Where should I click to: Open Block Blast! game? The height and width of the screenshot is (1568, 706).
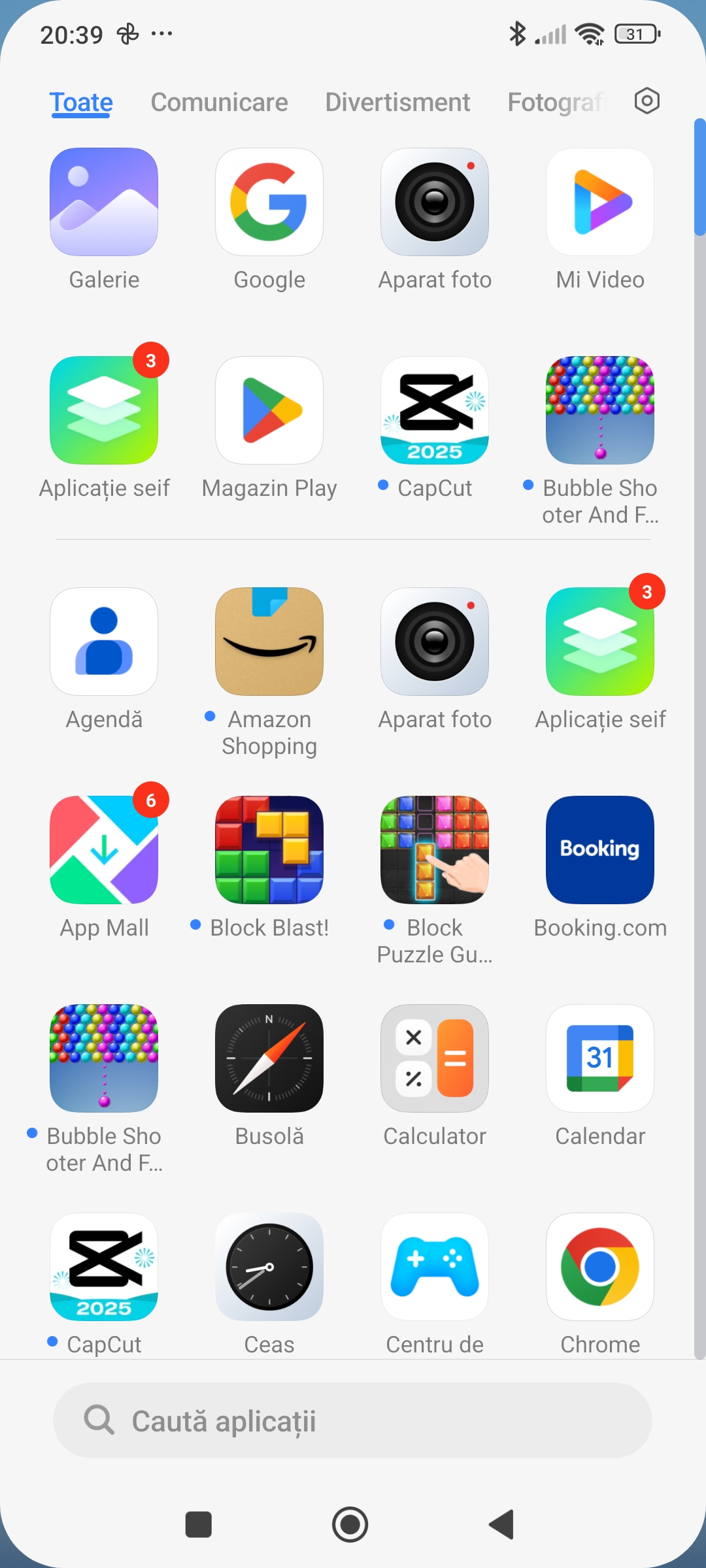pyautogui.click(x=269, y=849)
